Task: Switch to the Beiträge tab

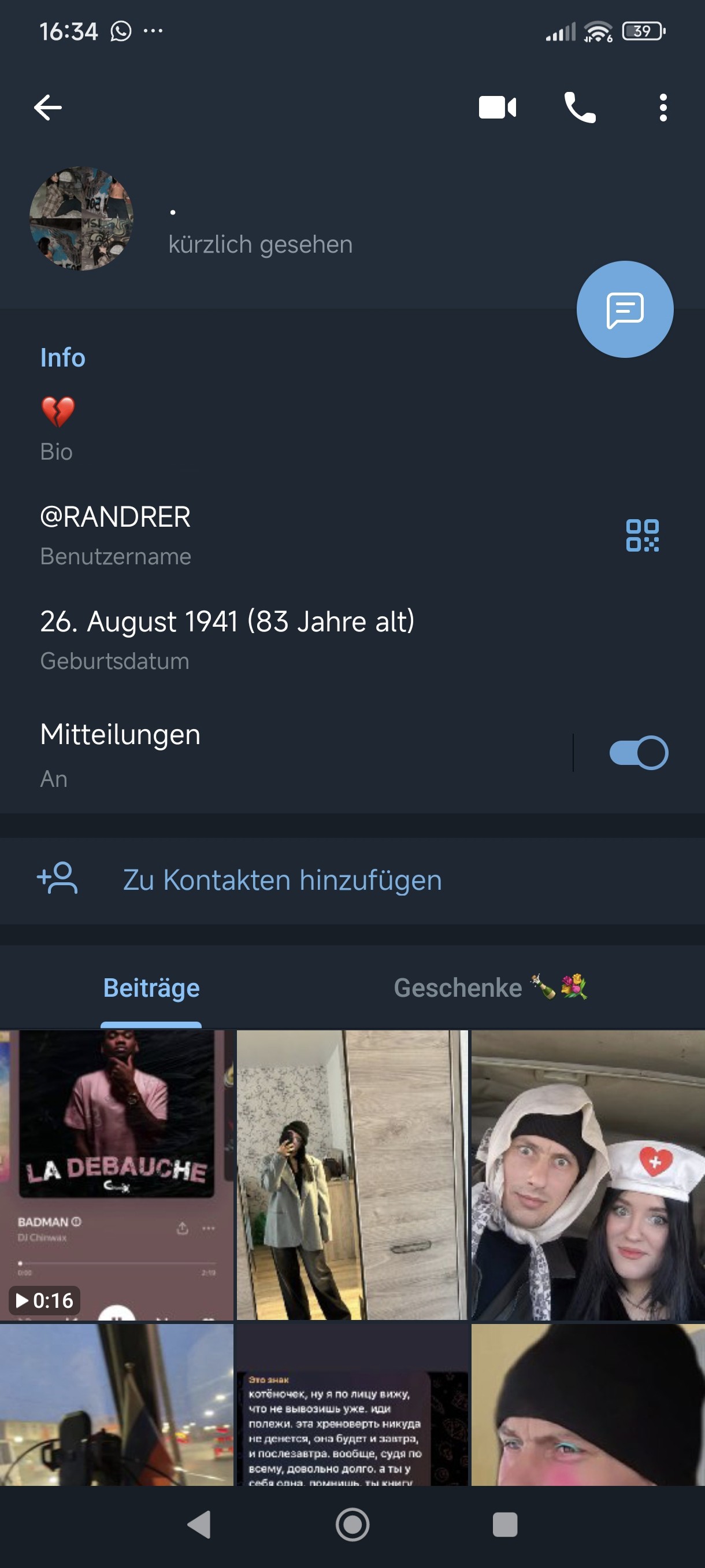Action: click(151, 988)
